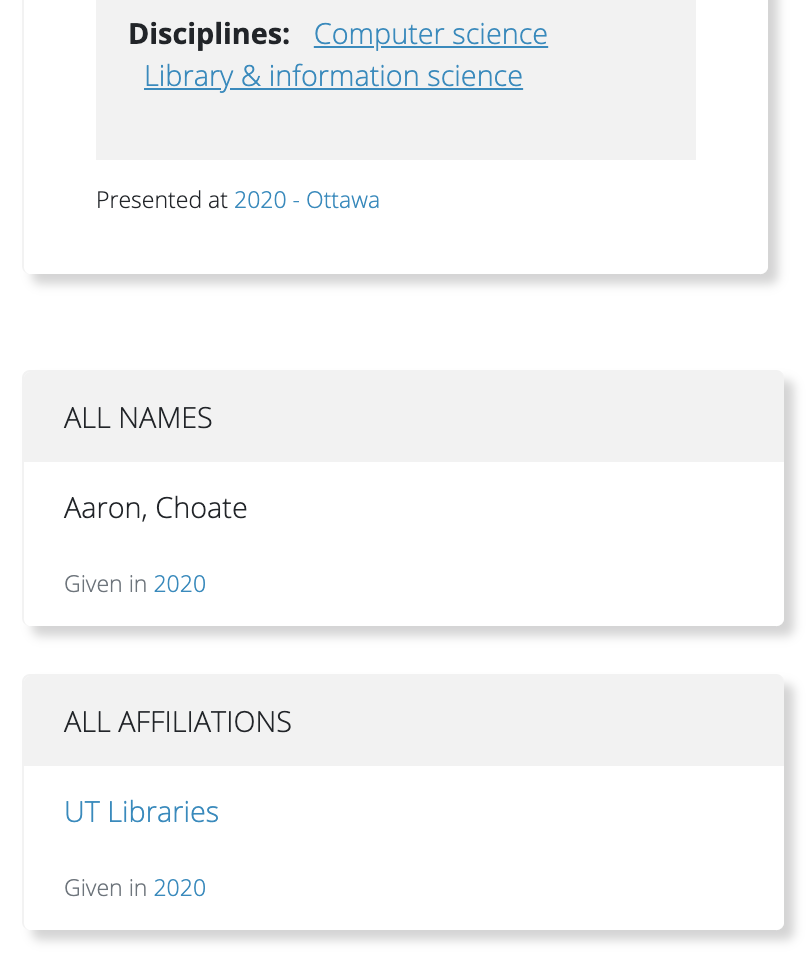
Task: Tap the 2020 link under Aaron, Choate
Action: pos(180,584)
